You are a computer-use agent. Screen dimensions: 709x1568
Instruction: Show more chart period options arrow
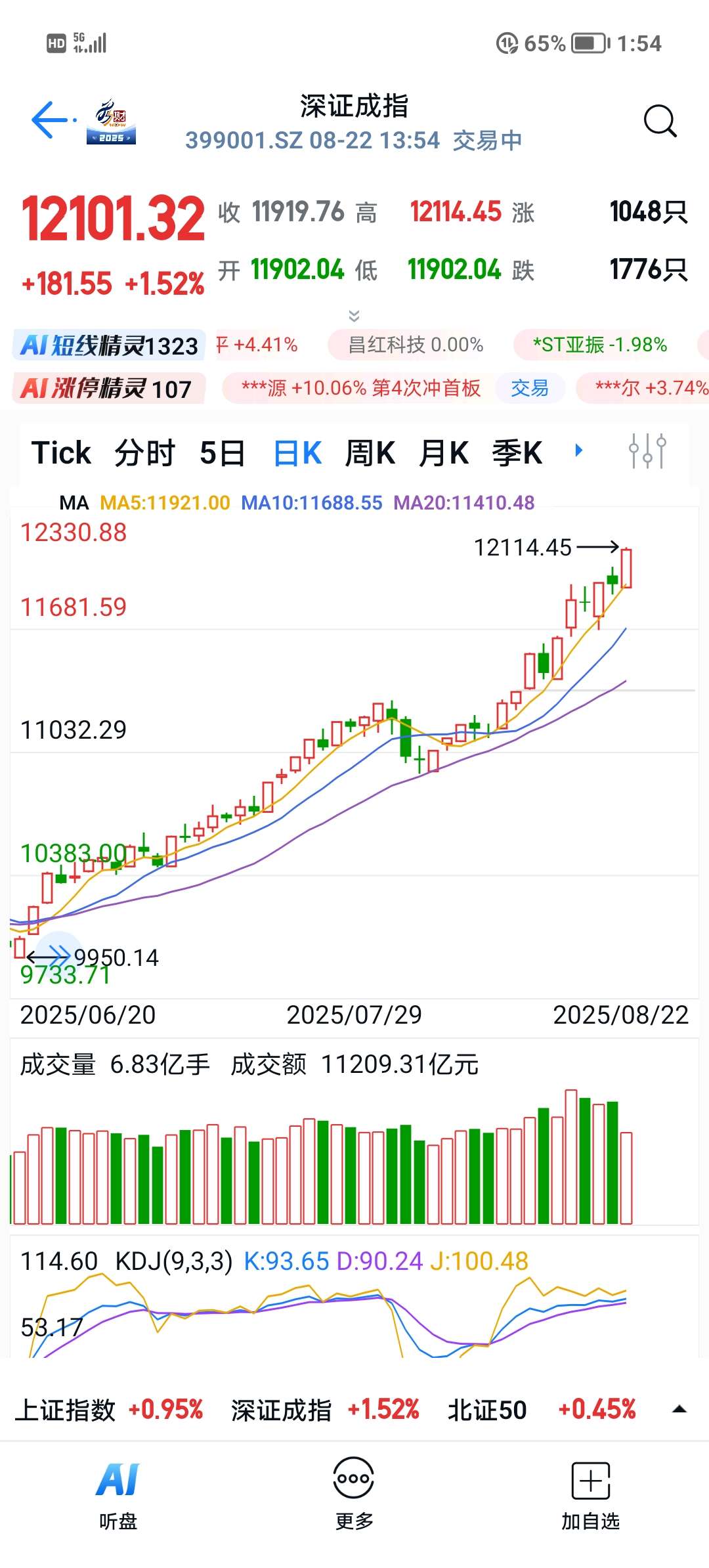[578, 450]
